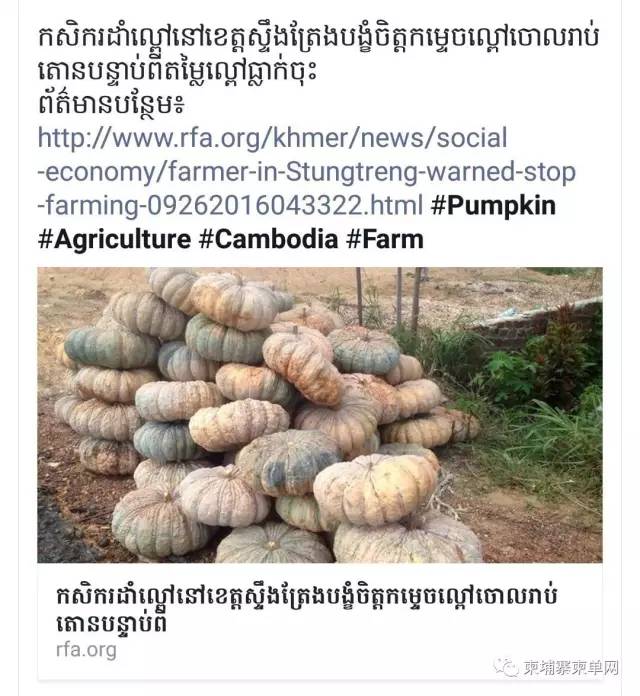This screenshot has height=696, width=640.
Task: Open the pumpkin pile link preview card
Action: click(320, 415)
